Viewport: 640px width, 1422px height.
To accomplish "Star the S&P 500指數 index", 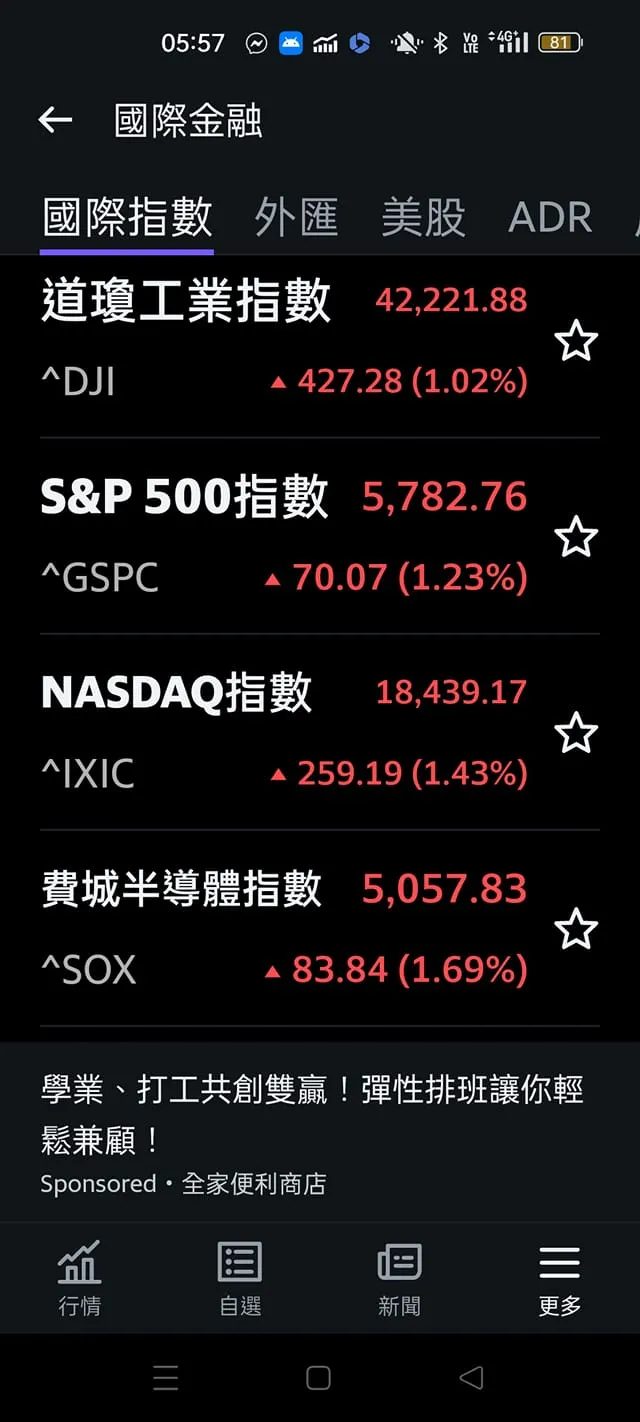I will pyautogui.click(x=575, y=538).
